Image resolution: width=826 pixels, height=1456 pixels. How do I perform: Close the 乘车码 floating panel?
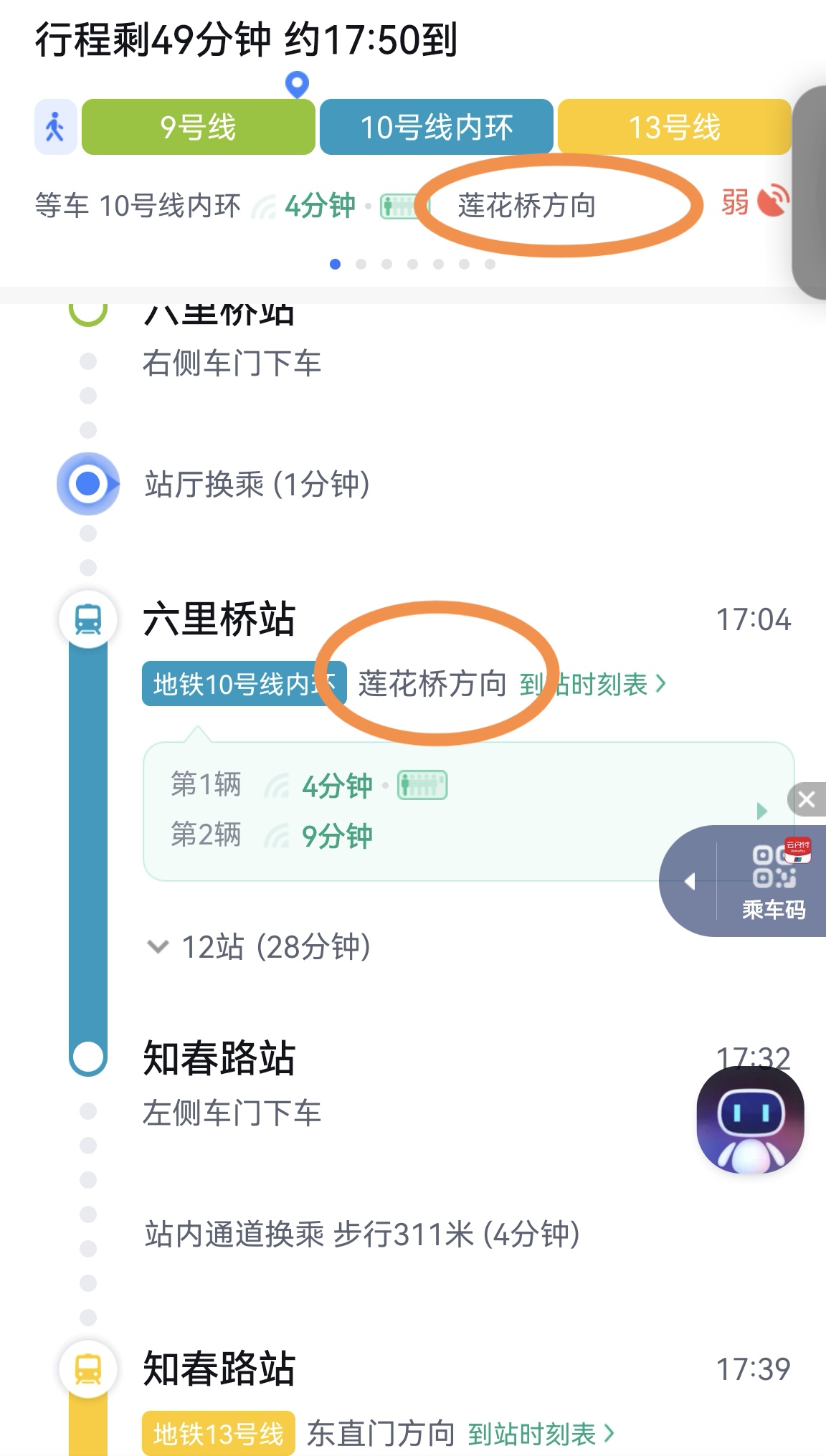tap(807, 799)
